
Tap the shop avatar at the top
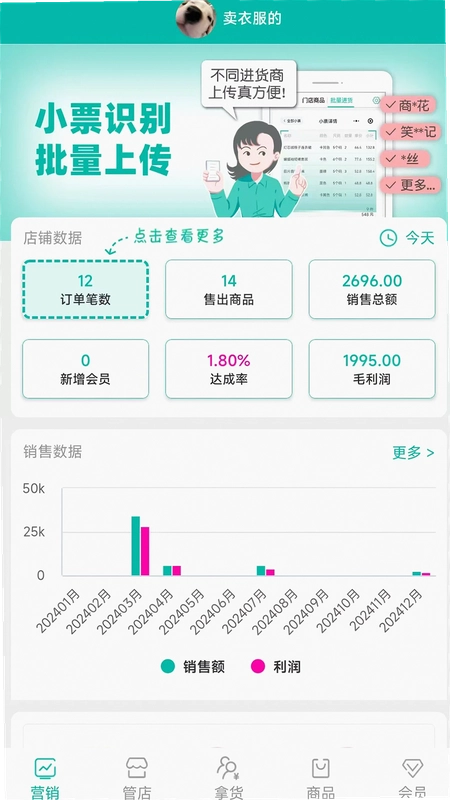point(195,18)
